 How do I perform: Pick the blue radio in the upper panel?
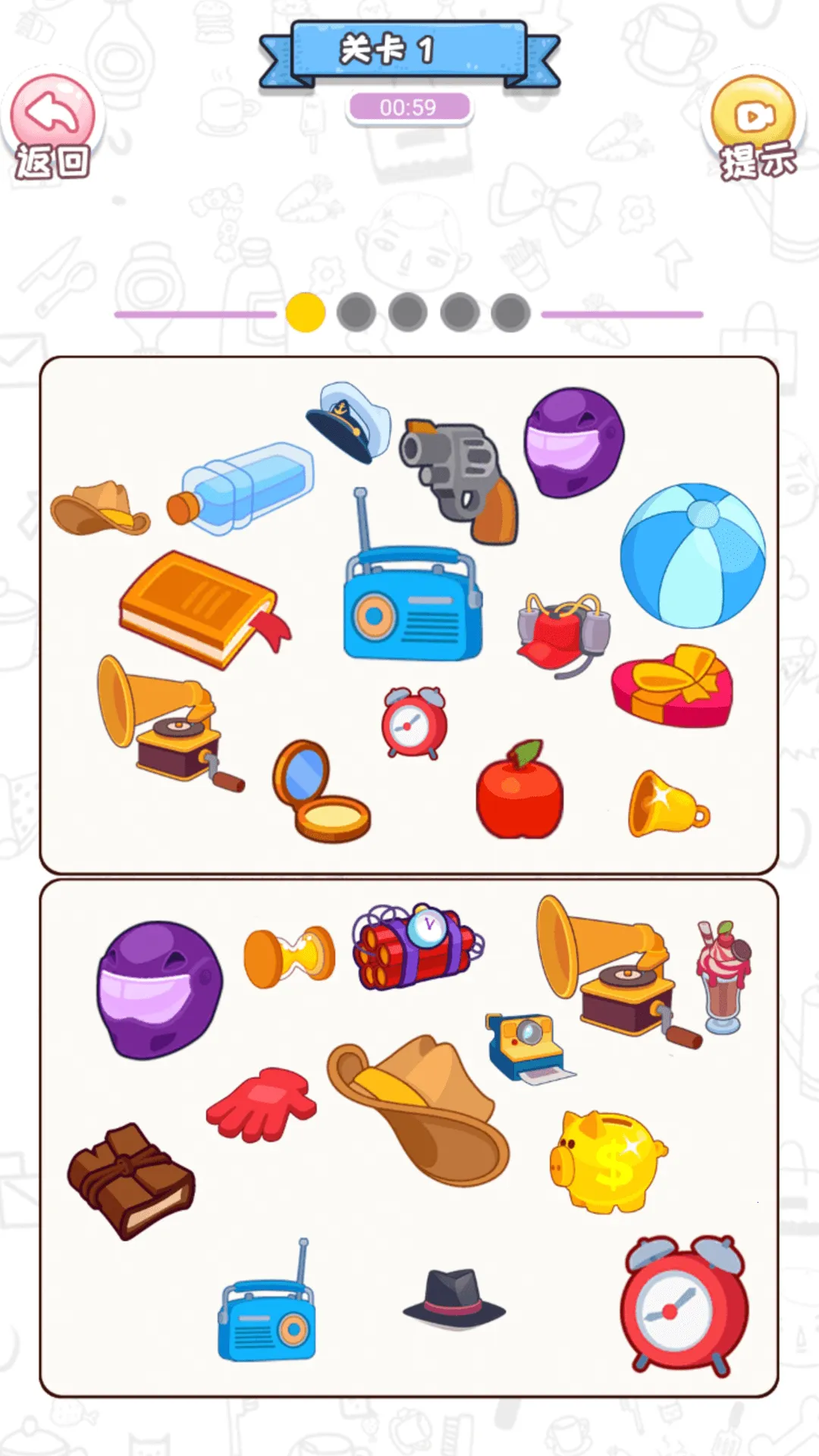pos(412,603)
